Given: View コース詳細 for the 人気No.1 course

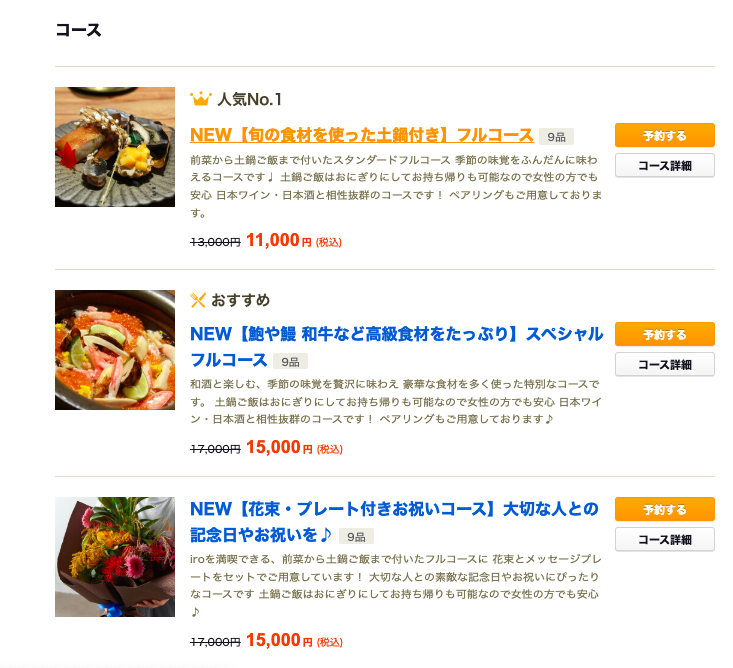Looking at the screenshot, I should point(664,165).
